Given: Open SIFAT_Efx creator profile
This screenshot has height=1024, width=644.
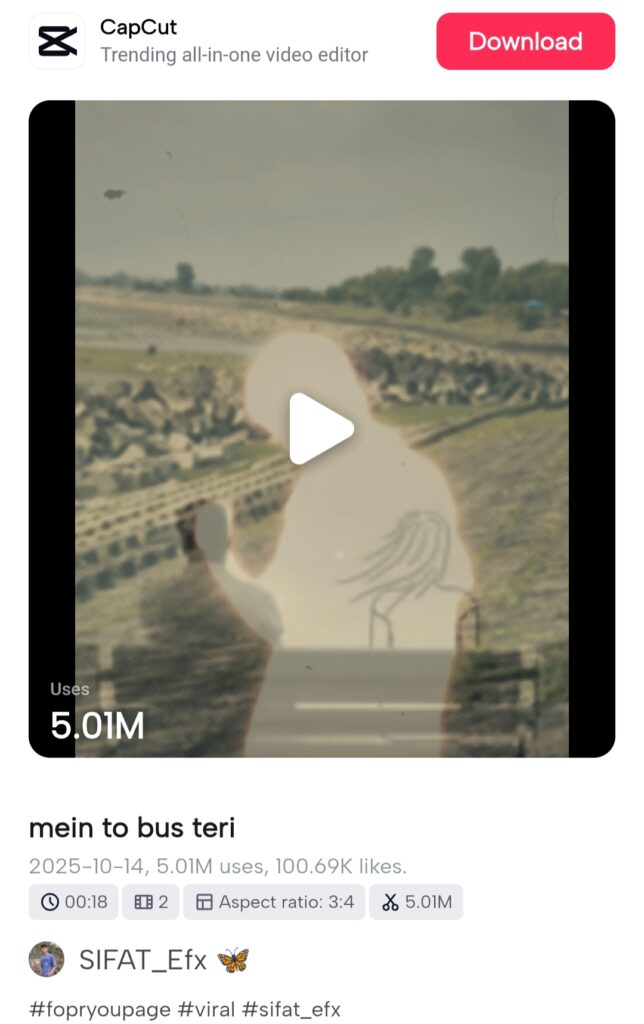Looking at the screenshot, I should click(142, 961).
